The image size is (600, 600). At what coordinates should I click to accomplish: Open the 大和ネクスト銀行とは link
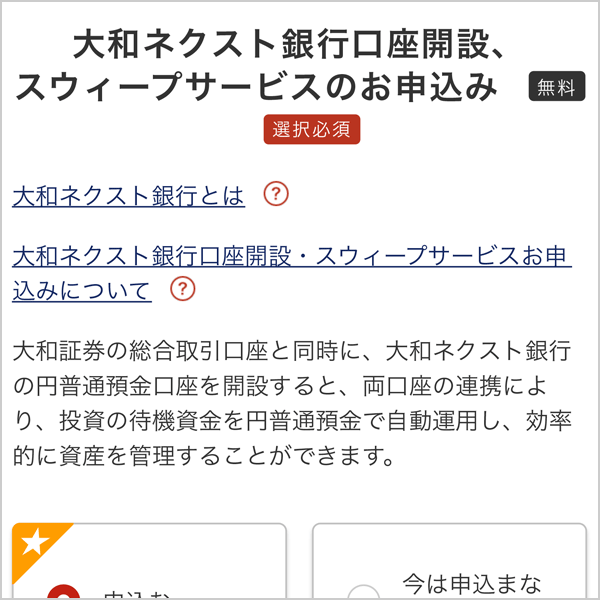coord(128,196)
